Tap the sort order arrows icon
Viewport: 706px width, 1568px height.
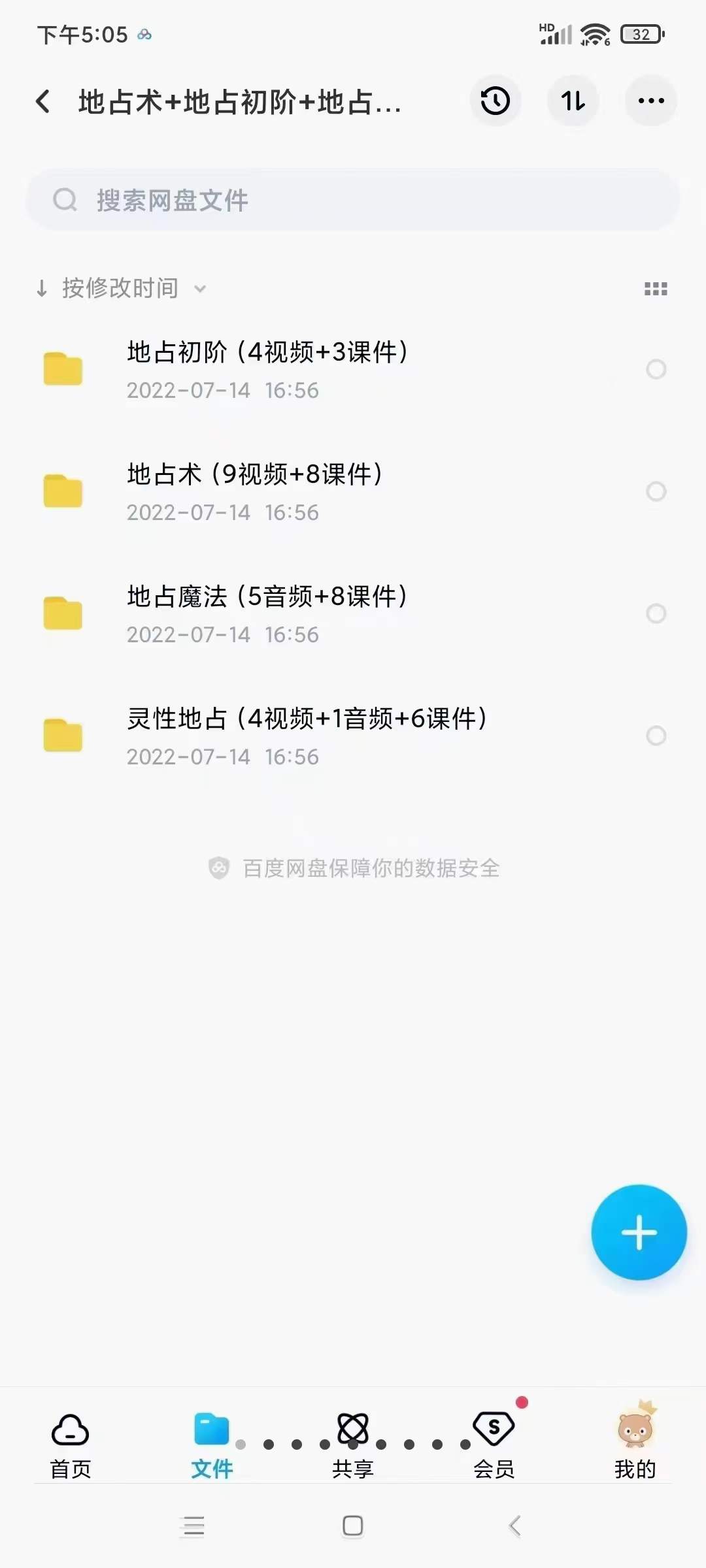point(573,101)
